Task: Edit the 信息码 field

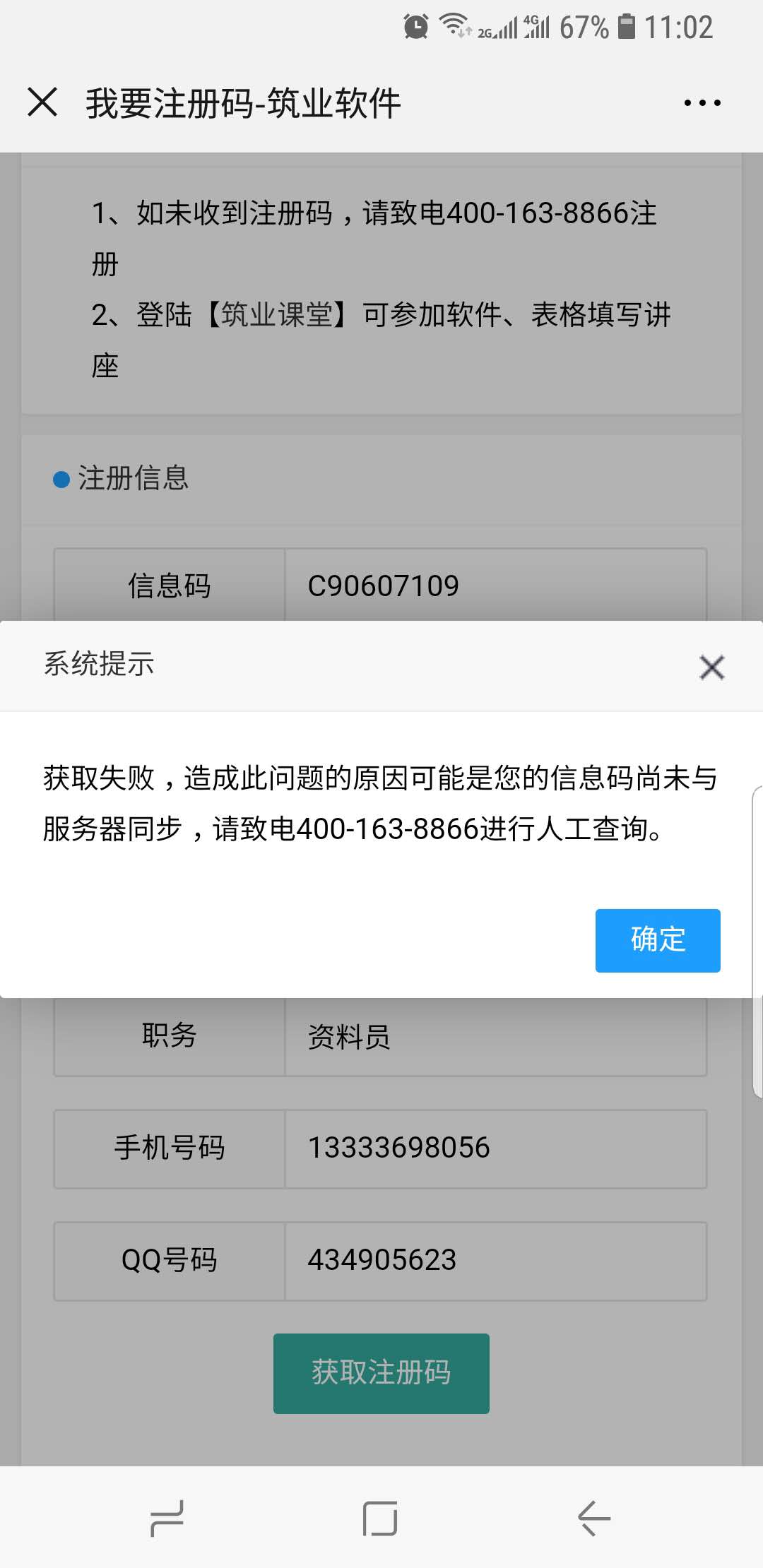Action: [x=495, y=586]
